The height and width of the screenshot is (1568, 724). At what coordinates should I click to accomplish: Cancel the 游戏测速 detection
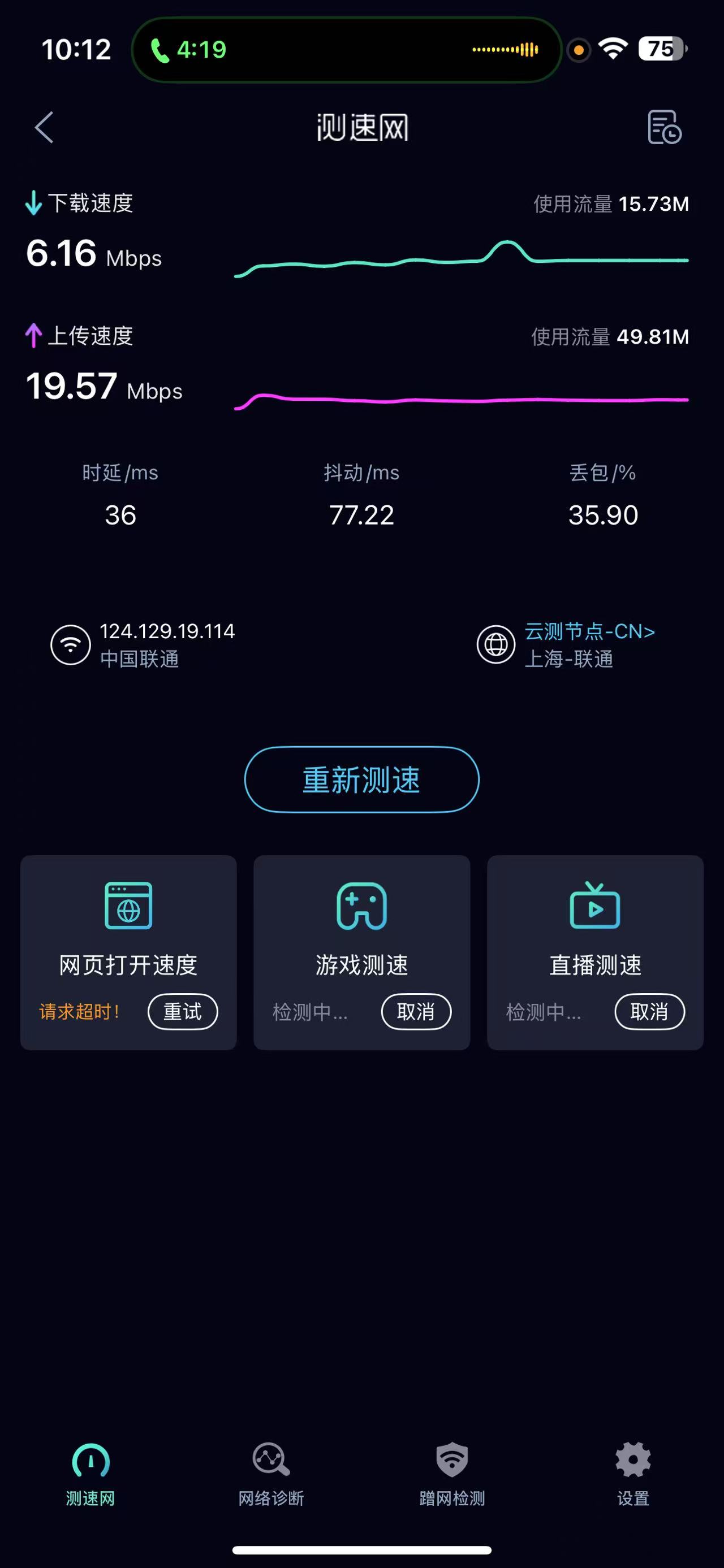coord(416,1012)
